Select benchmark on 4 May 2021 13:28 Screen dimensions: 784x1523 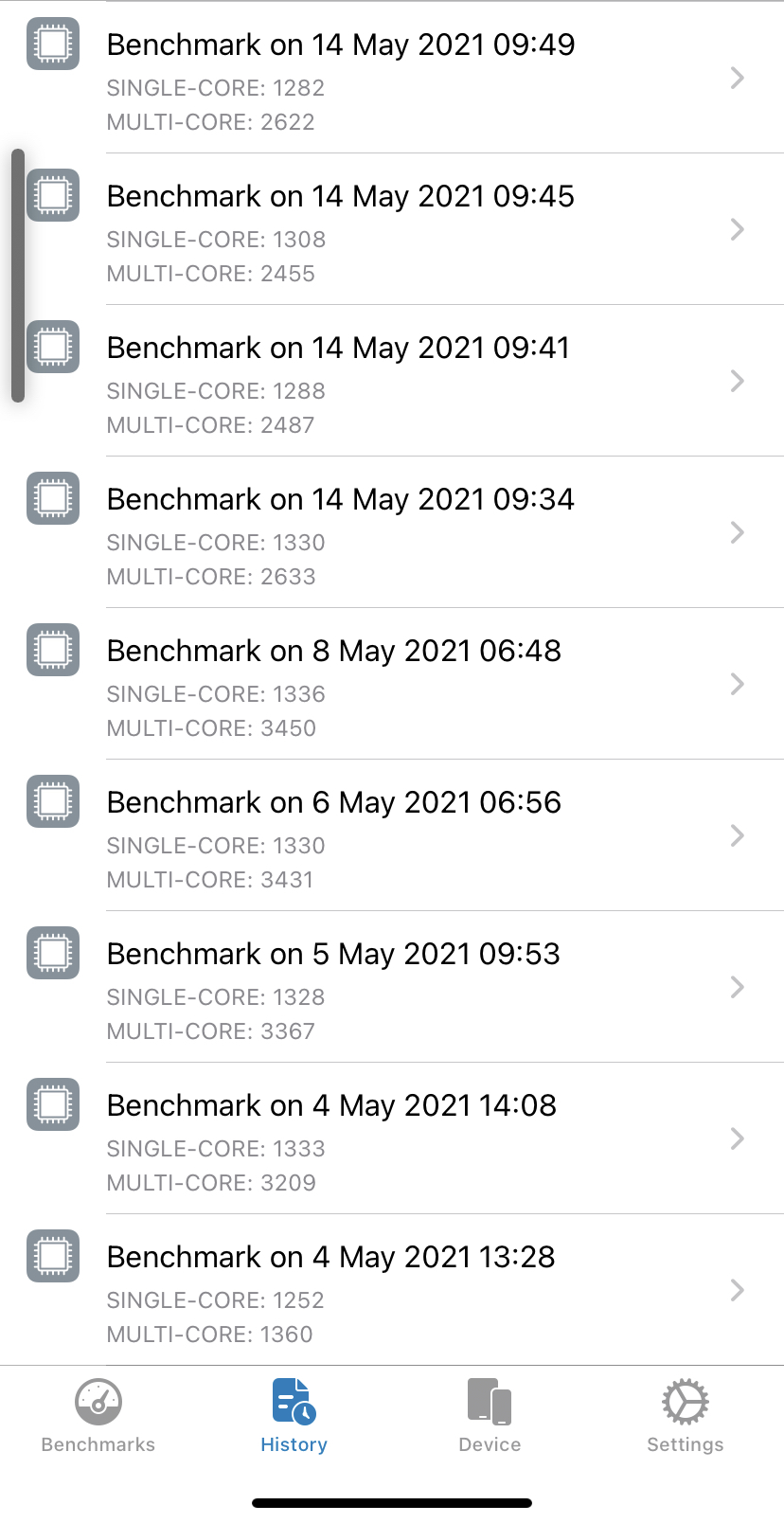click(x=392, y=1292)
